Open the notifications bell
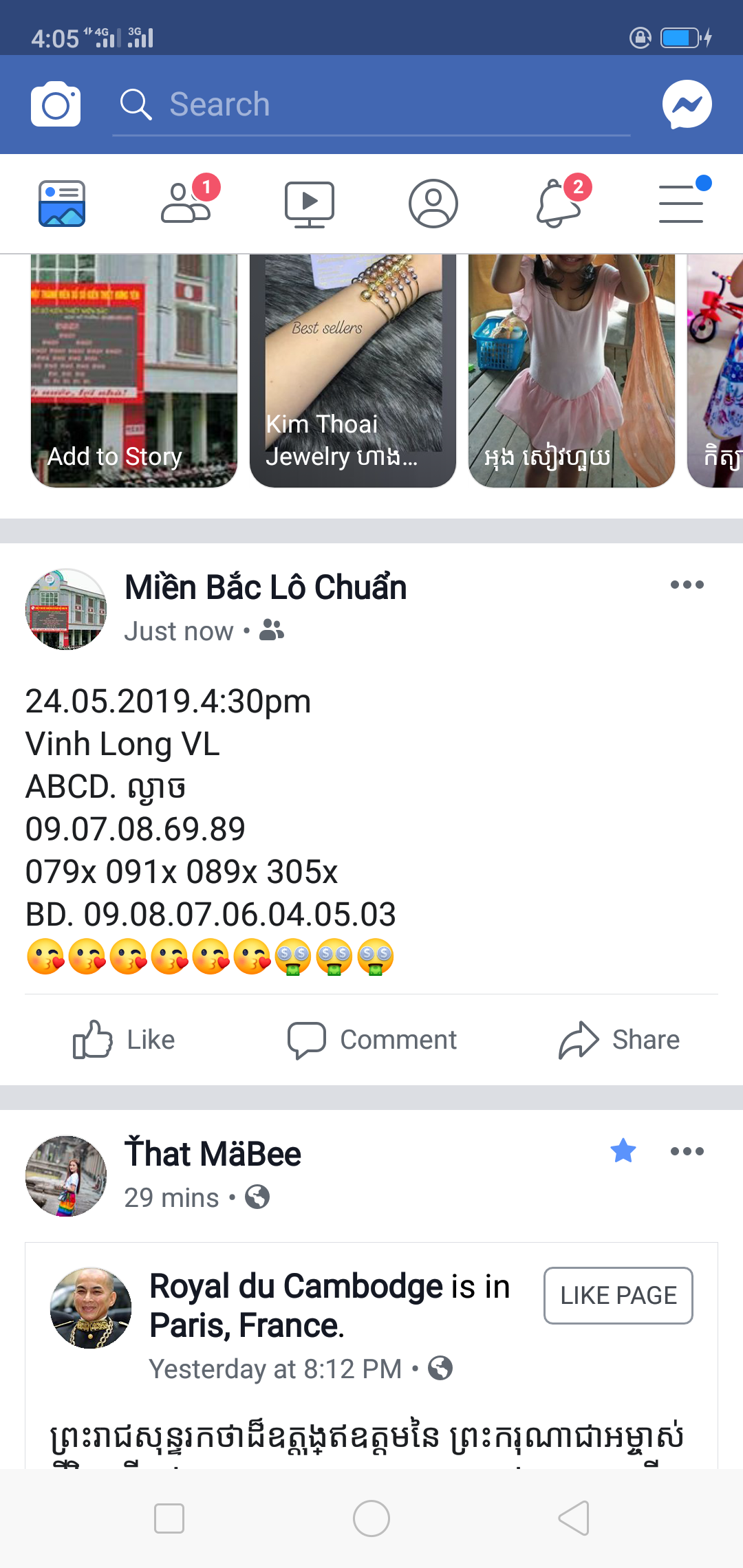This screenshot has width=743, height=1568. (x=559, y=204)
